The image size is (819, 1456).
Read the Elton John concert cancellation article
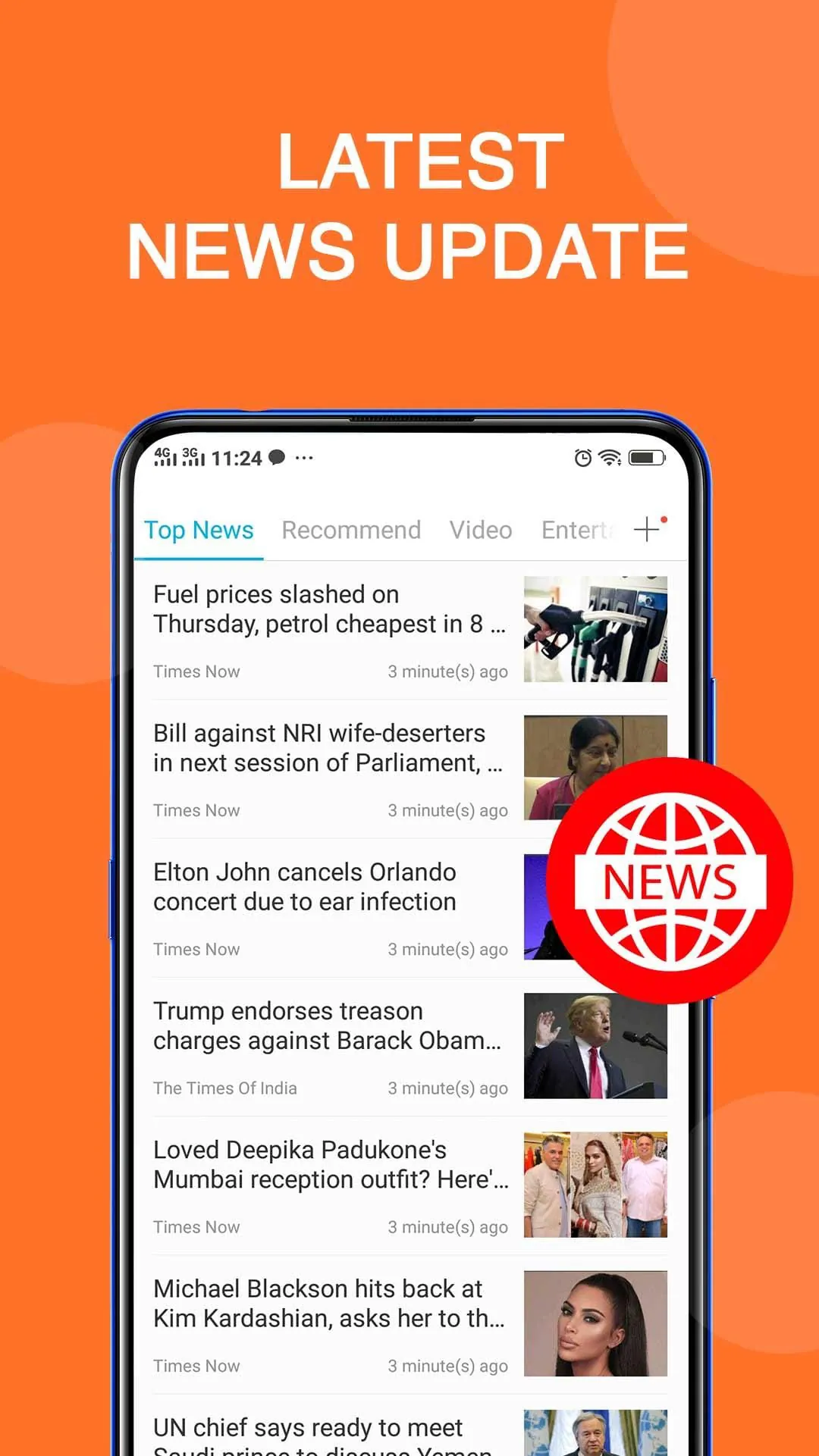pyautogui.click(x=303, y=887)
